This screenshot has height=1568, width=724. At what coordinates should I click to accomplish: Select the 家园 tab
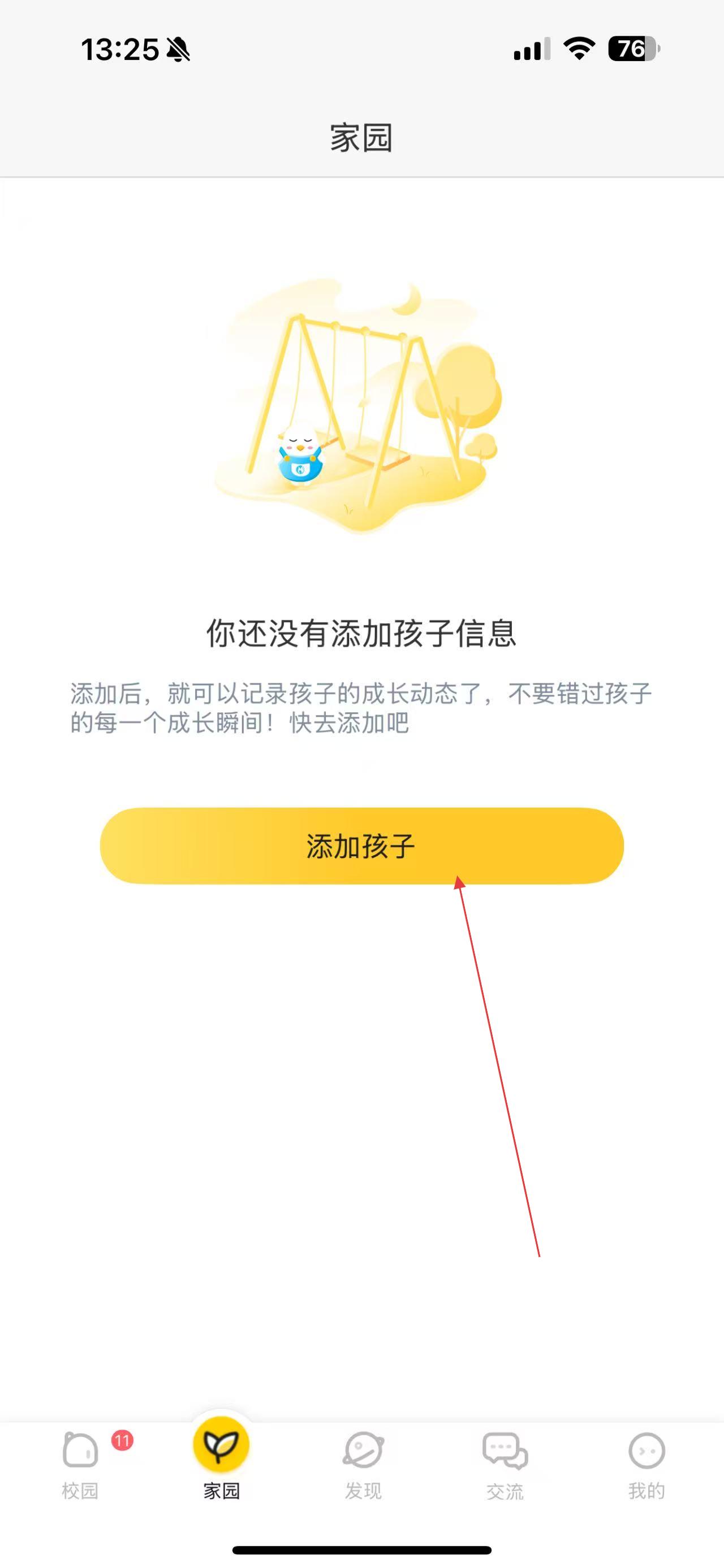point(221,1458)
